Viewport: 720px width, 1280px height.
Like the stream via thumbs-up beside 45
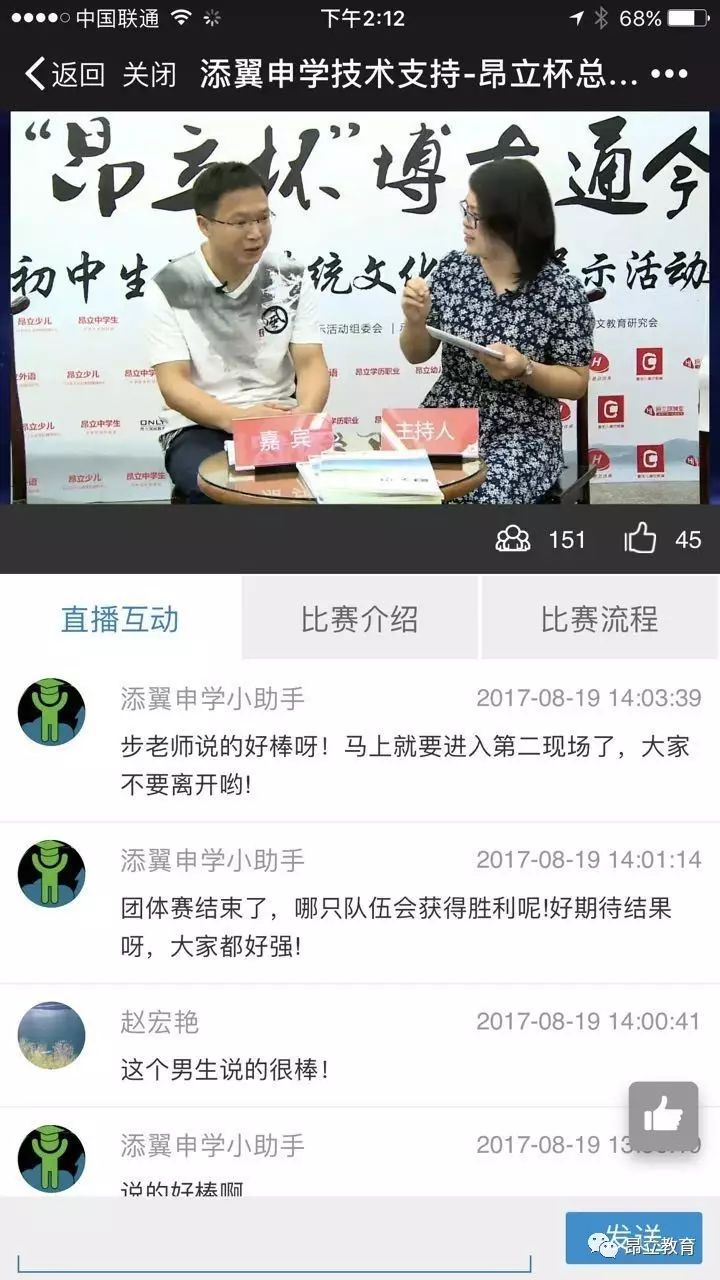pos(641,539)
